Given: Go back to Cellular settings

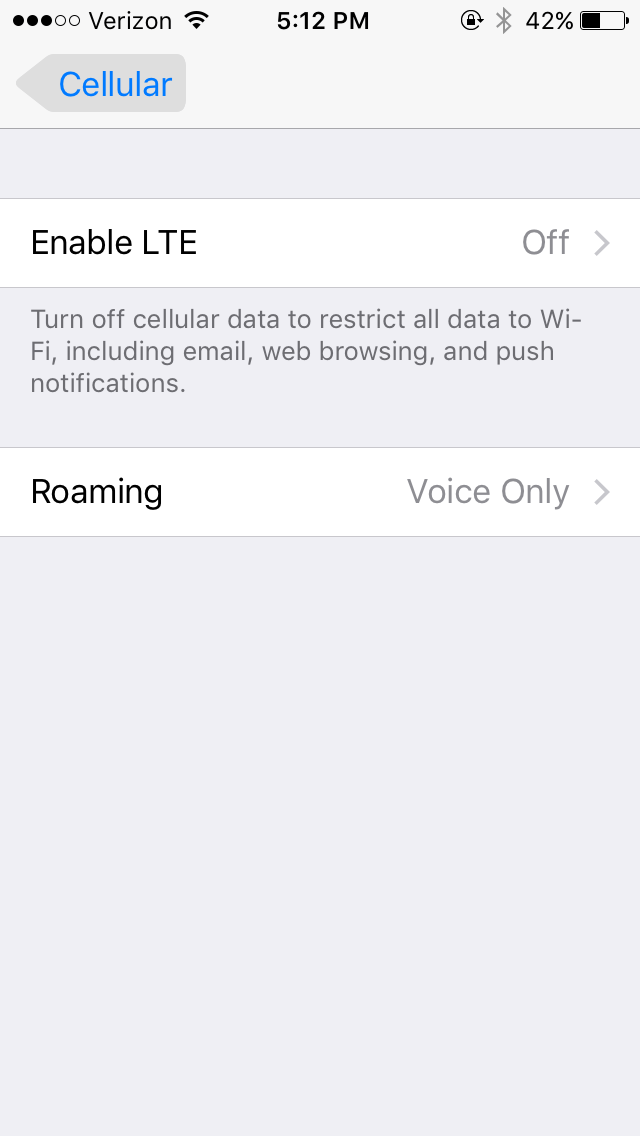Looking at the screenshot, I should [101, 83].
